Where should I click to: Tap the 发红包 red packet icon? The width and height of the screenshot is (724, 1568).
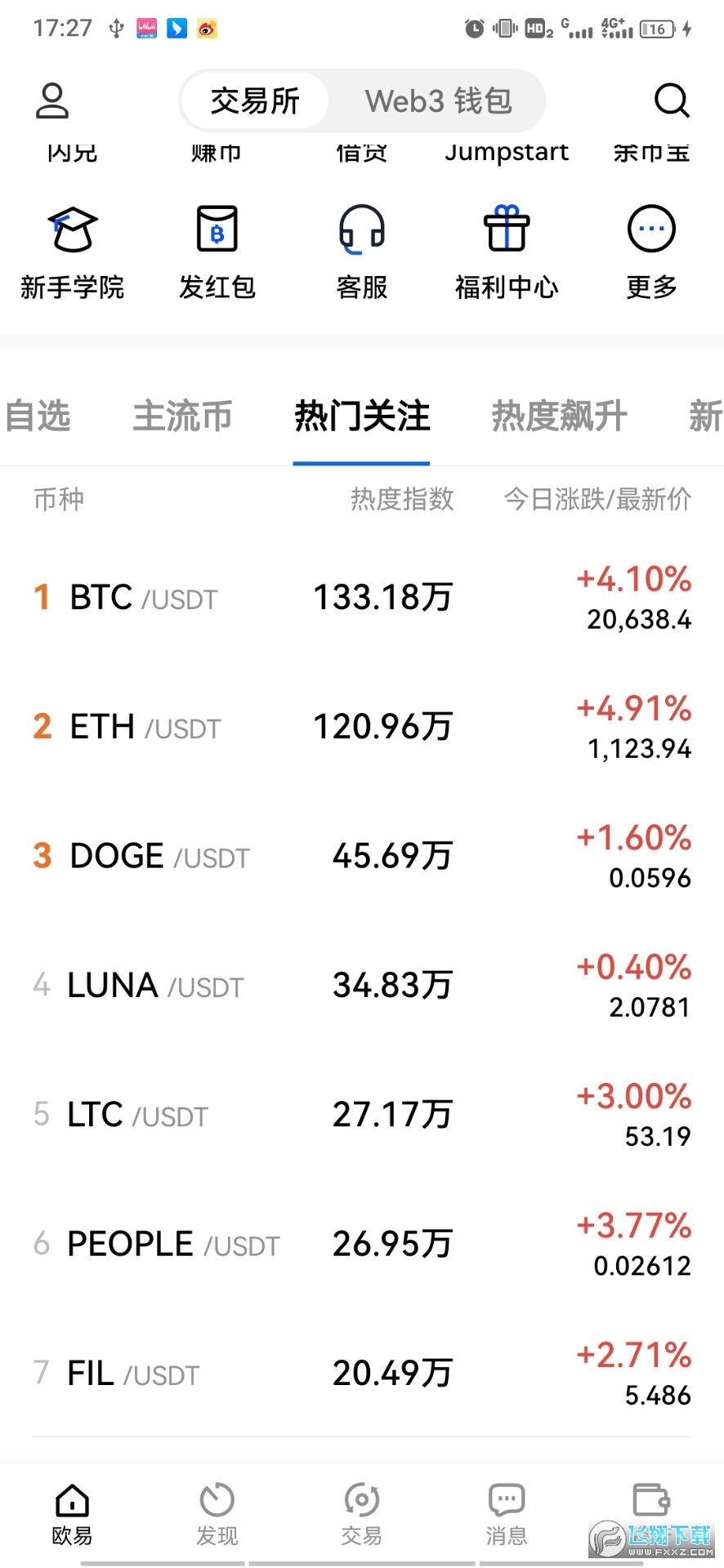tap(216, 245)
